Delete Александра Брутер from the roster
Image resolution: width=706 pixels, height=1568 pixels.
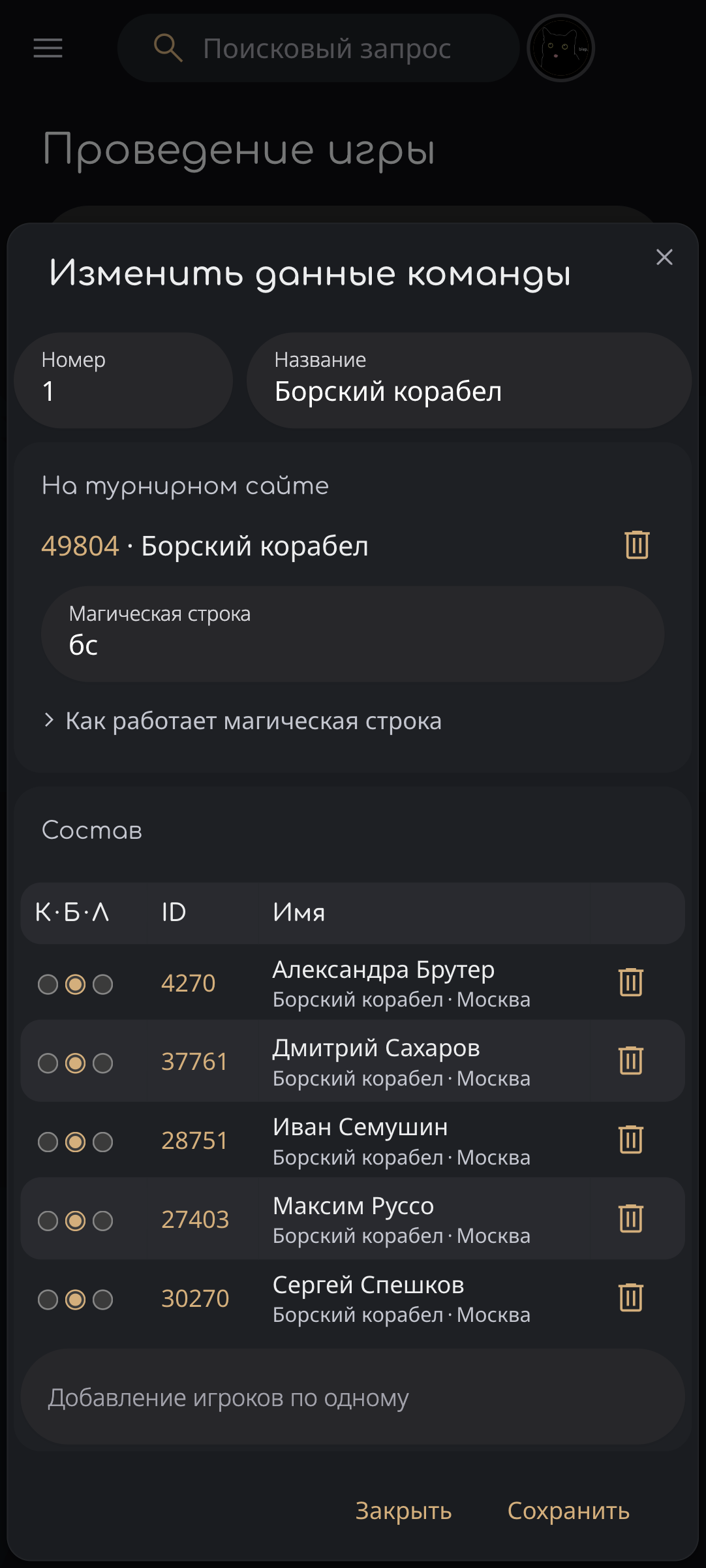pyautogui.click(x=631, y=982)
